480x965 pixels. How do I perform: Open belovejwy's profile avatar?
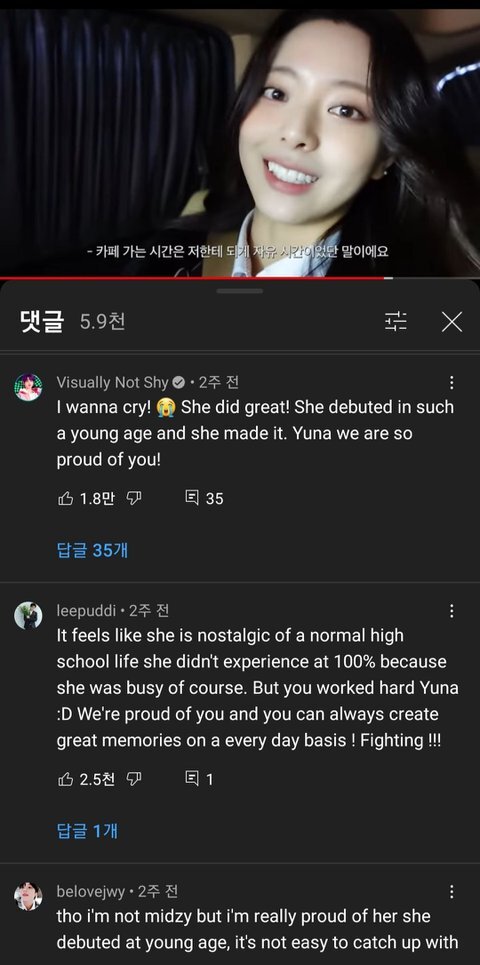point(28,896)
